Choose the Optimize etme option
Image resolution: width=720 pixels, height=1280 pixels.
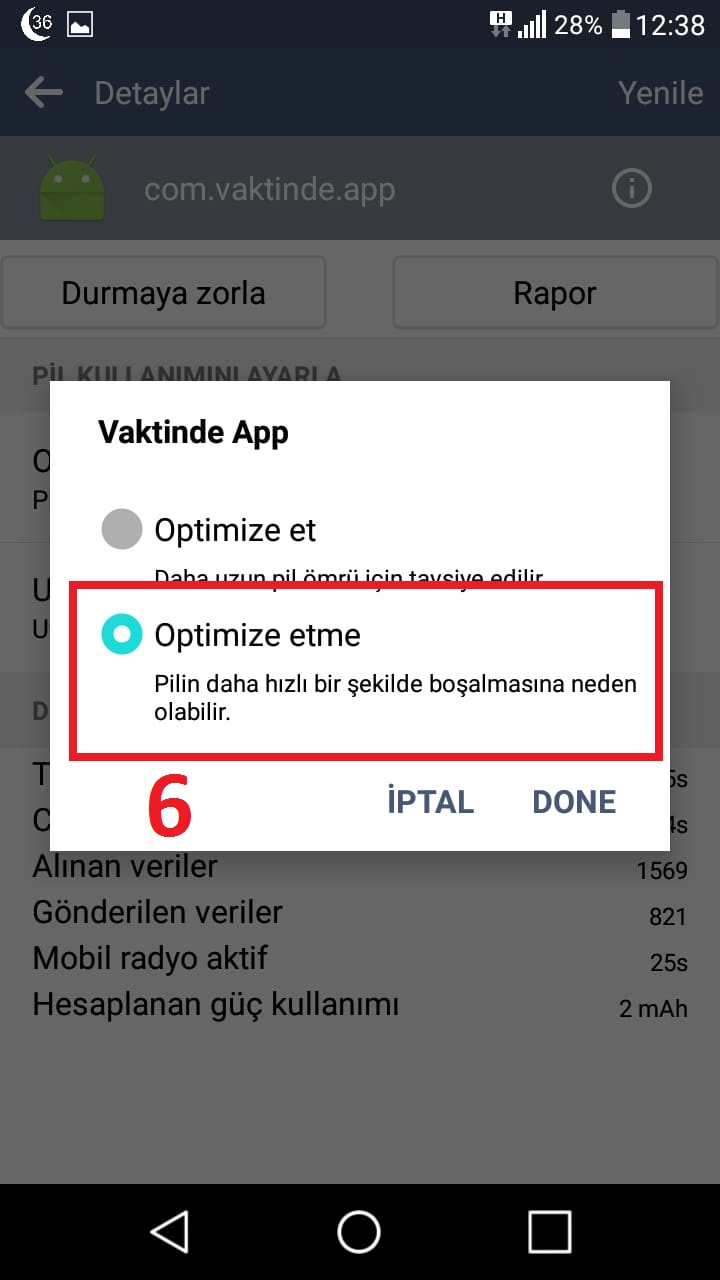(x=122, y=634)
